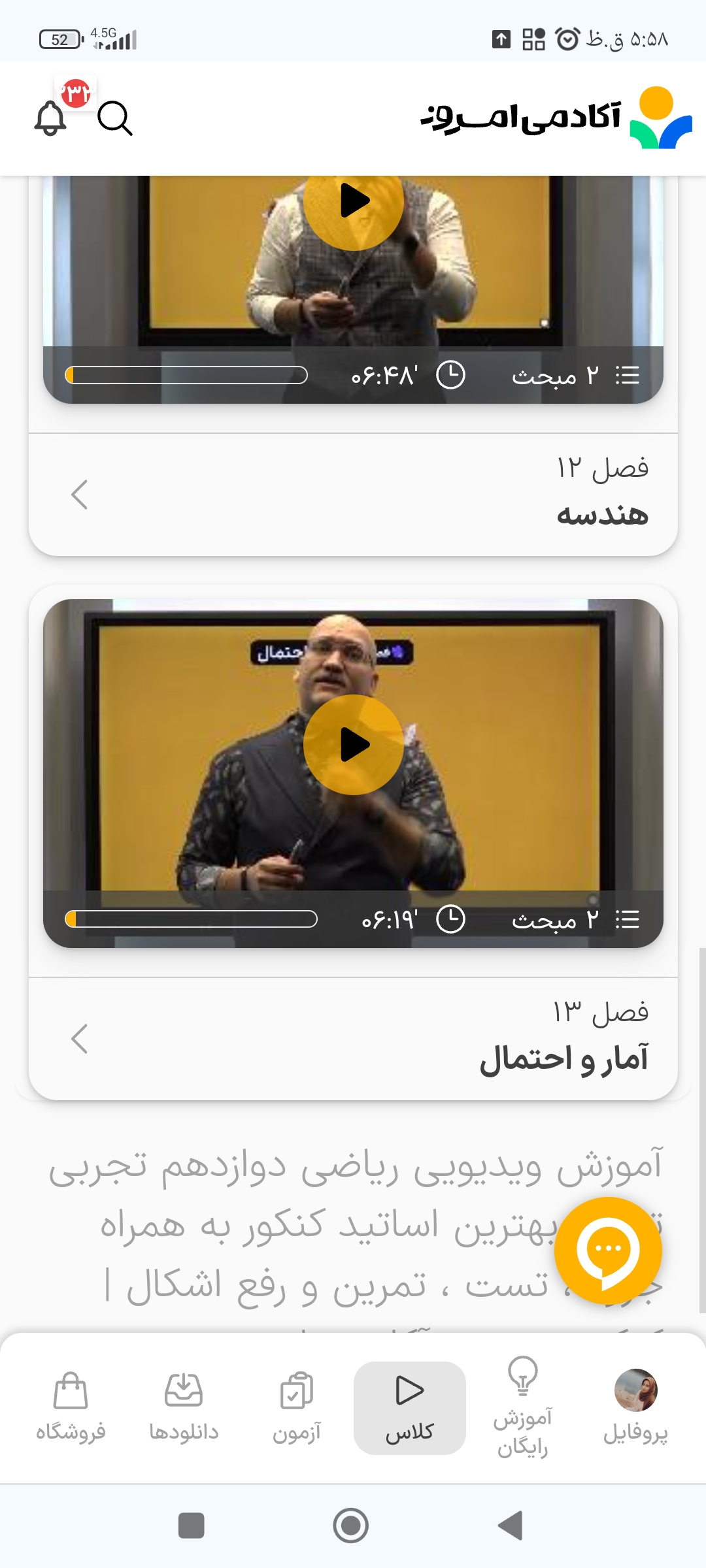Screen dimensions: 706x1568
Task: Play the فصل ۱۲ هندسه video
Action: pos(354,201)
